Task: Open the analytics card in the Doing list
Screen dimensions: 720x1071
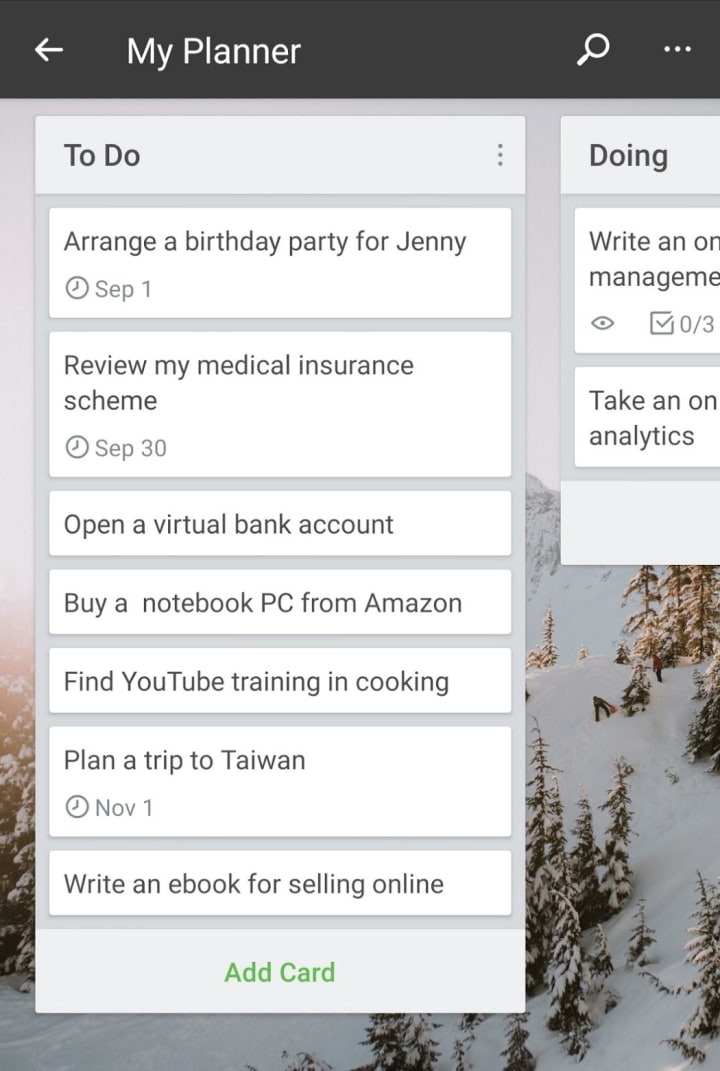Action: point(650,417)
